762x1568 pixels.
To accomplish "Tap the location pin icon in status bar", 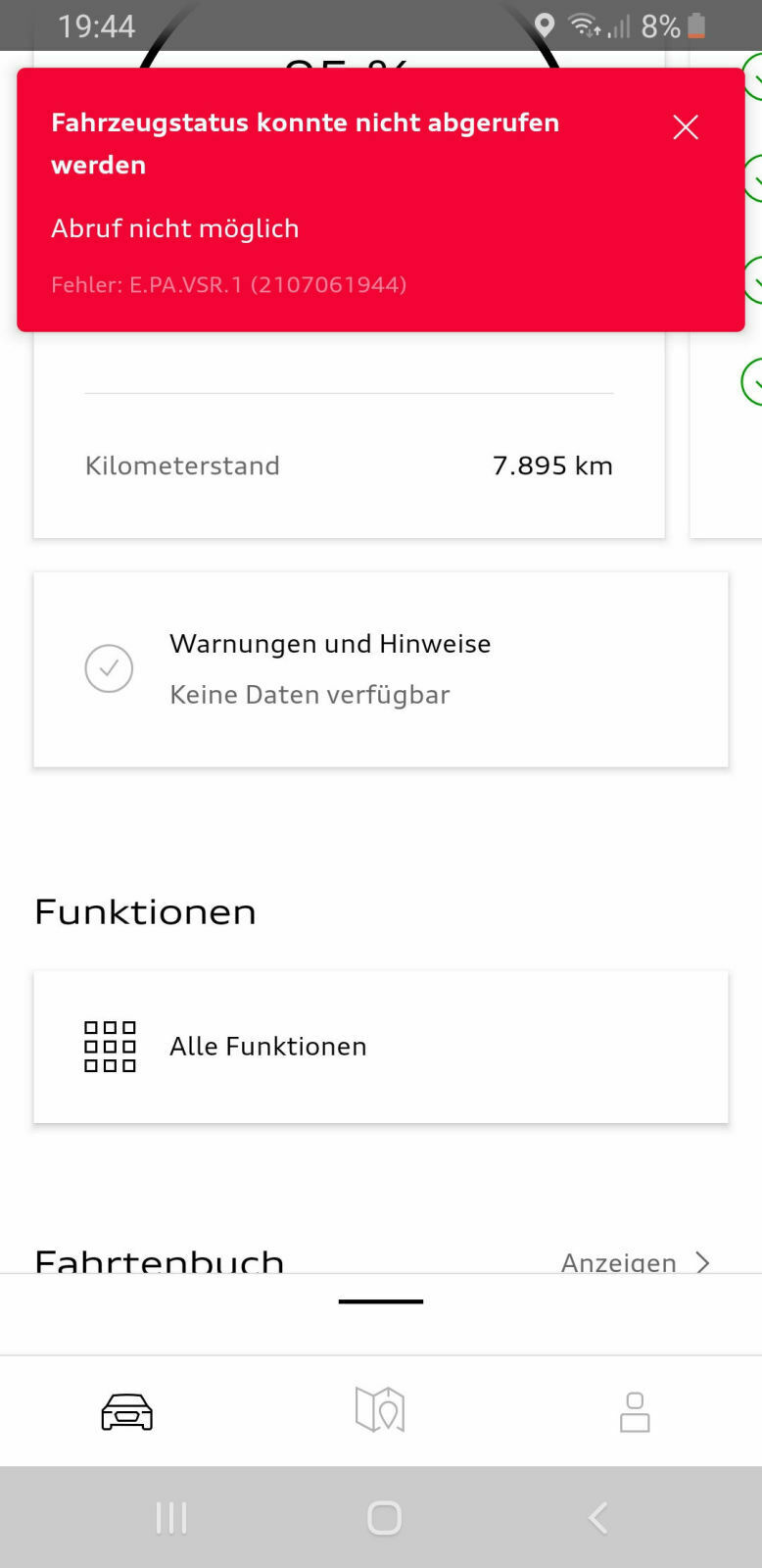I will [545, 26].
